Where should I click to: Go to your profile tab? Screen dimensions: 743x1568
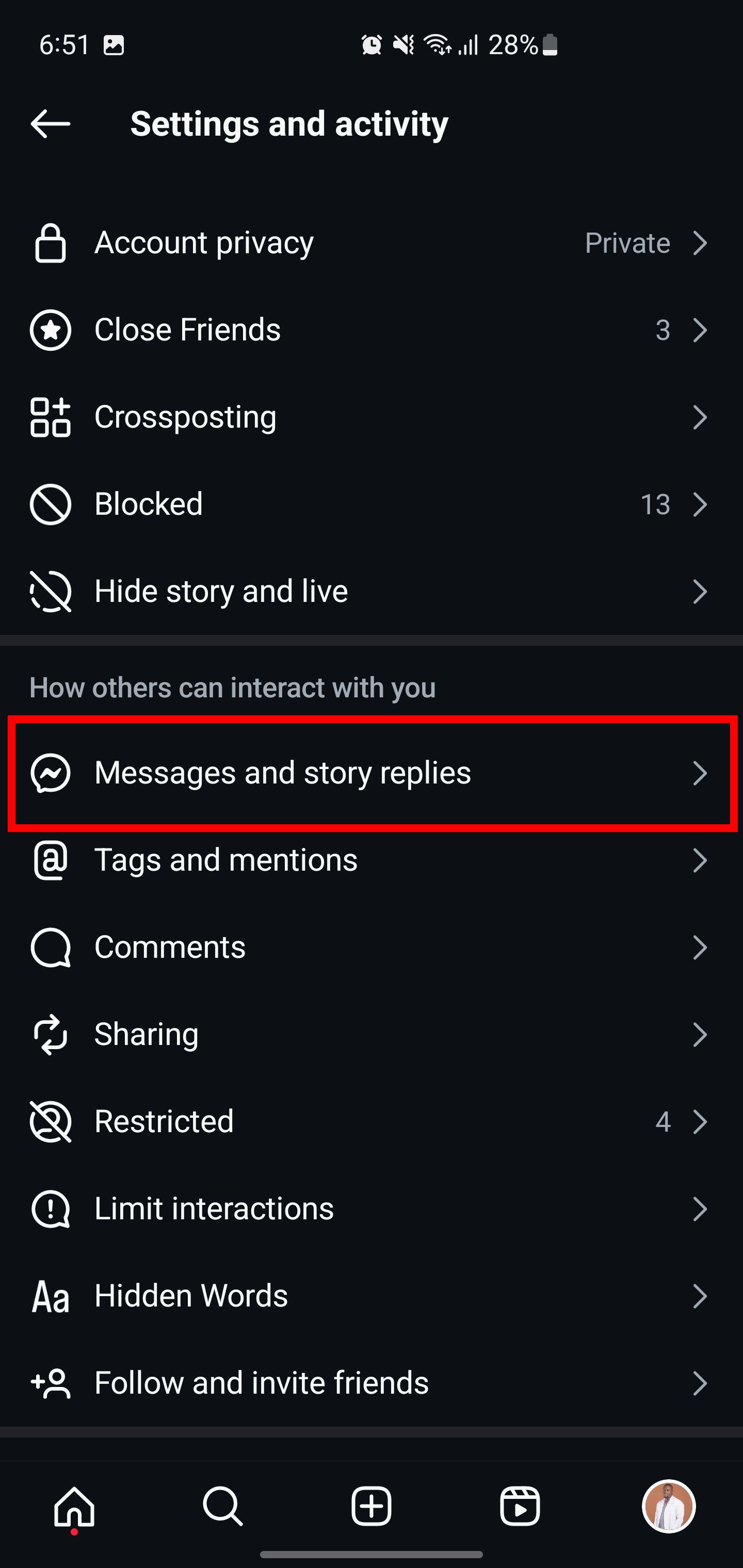[x=668, y=1507]
